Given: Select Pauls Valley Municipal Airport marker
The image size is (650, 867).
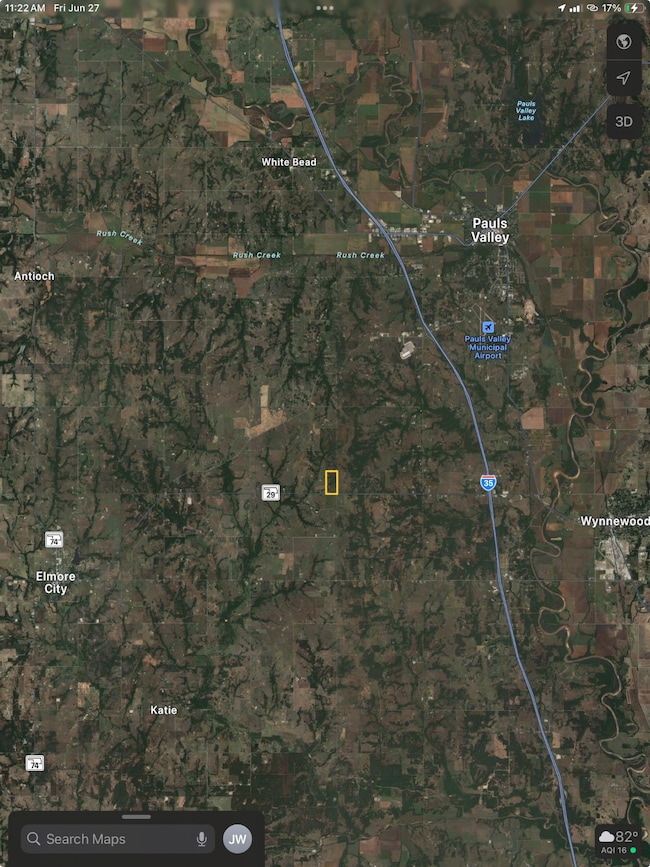Looking at the screenshot, I should click(x=488, y=328).
